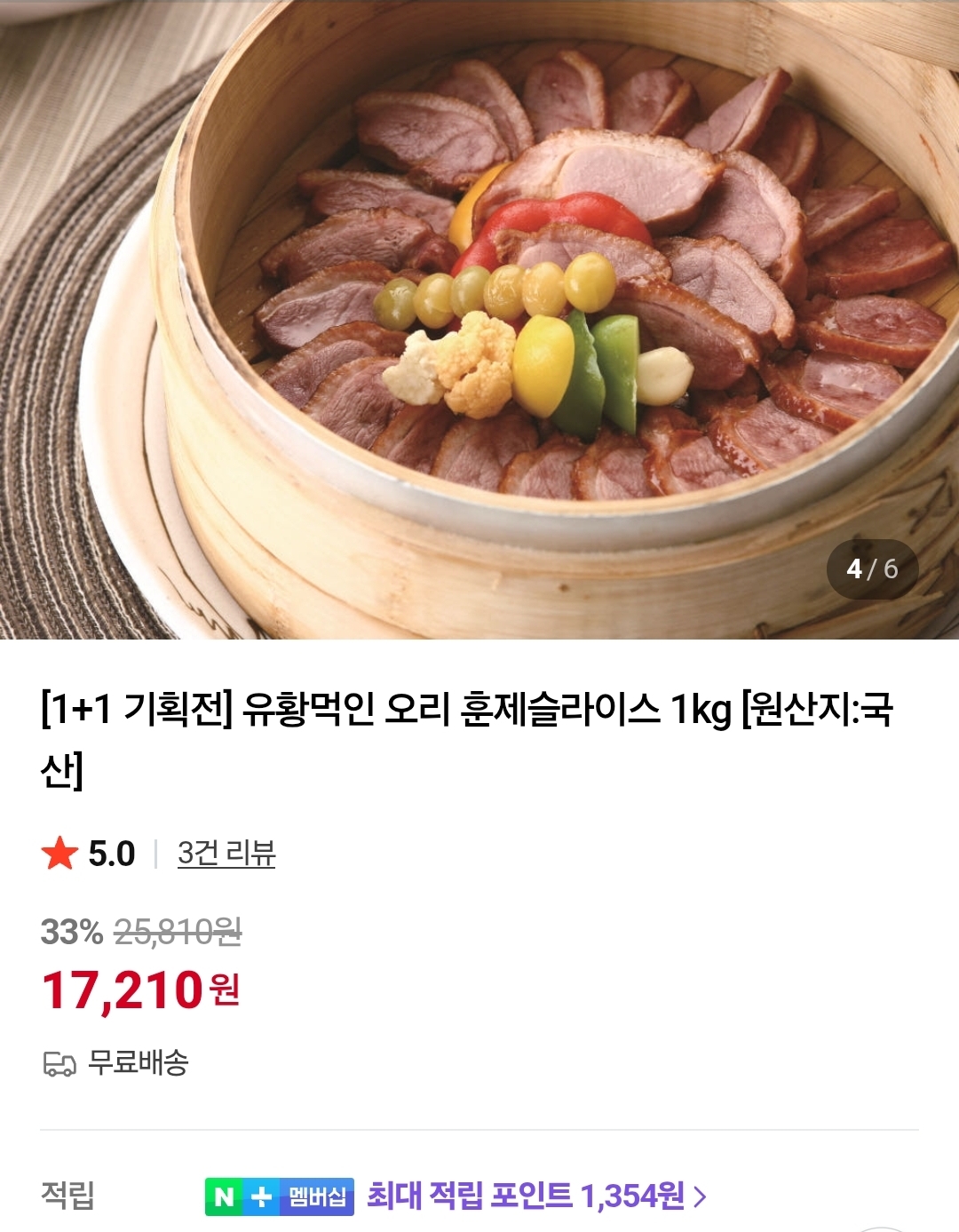Open the 3건 리뷰 reviews link
Image resolution: width=959 pixels, height=1232 pixels.
[226, 854]
